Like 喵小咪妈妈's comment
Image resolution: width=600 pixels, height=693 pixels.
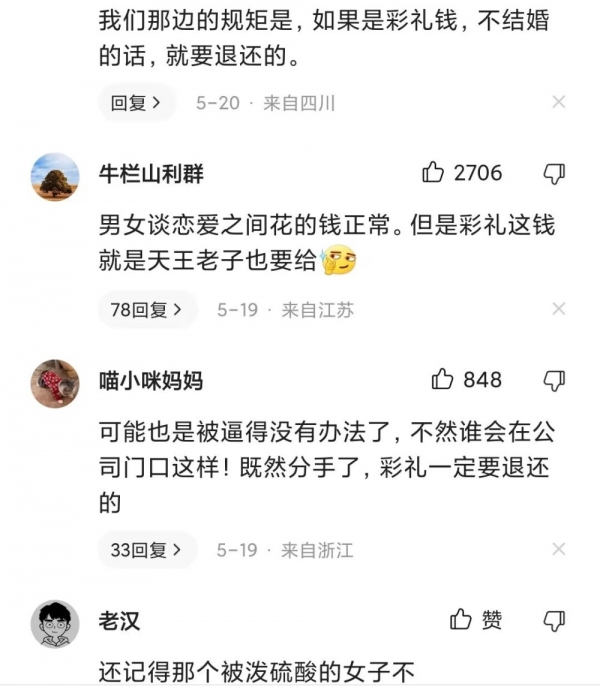pyautogui.click(x=442, y=379)
